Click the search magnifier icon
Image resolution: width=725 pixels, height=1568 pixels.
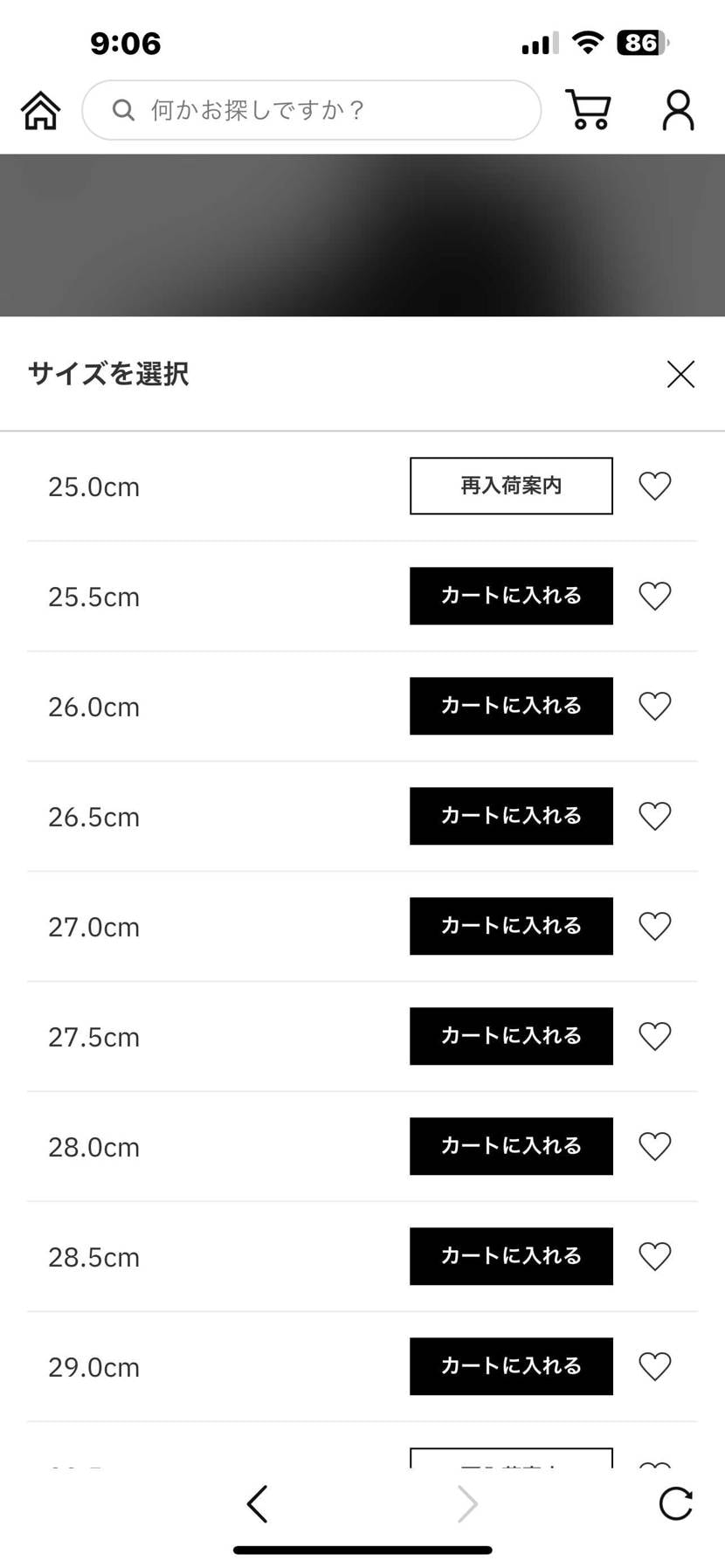point(122,109)
